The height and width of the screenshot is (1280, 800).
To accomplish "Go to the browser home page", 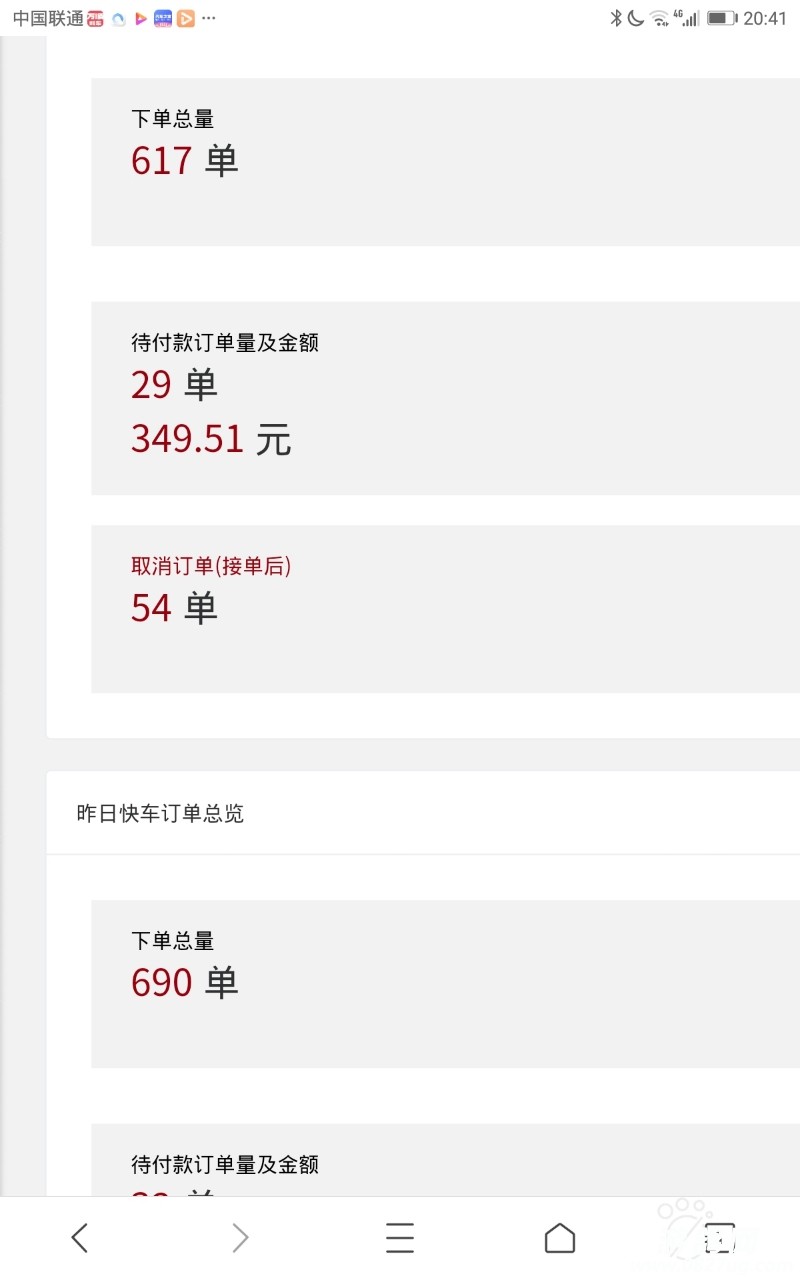I will 560,1238.
